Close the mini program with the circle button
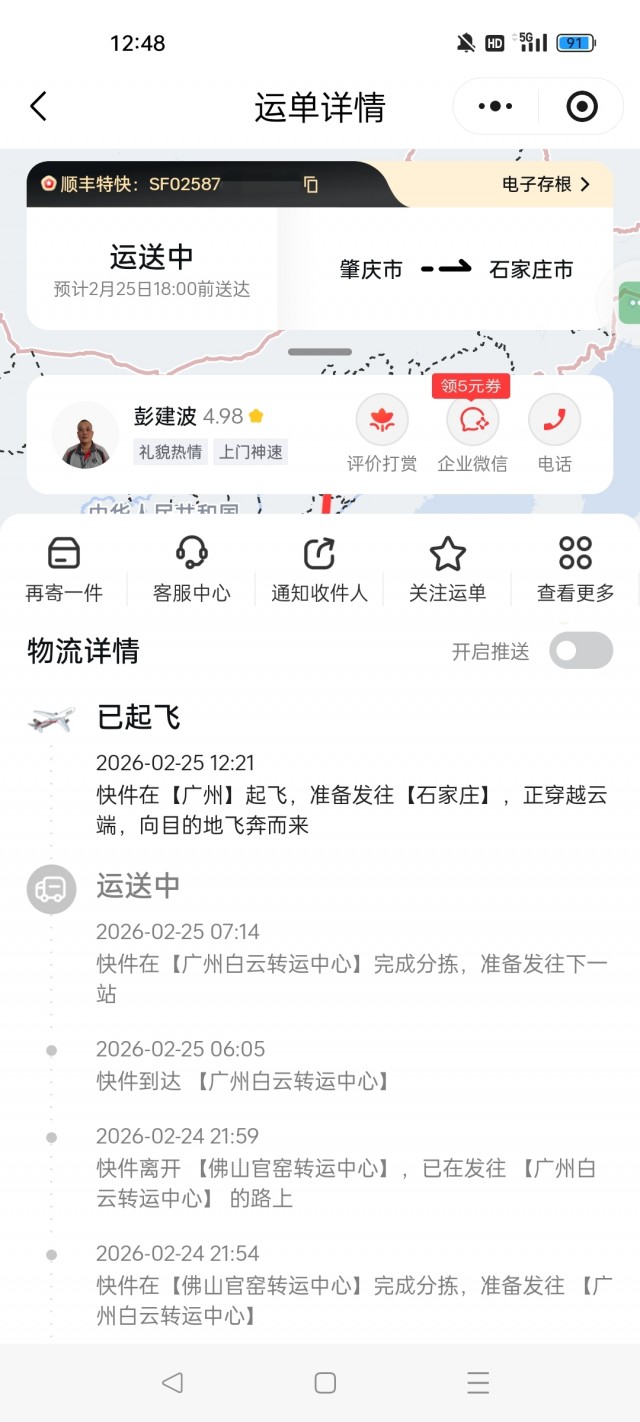 tap(581, 106)
